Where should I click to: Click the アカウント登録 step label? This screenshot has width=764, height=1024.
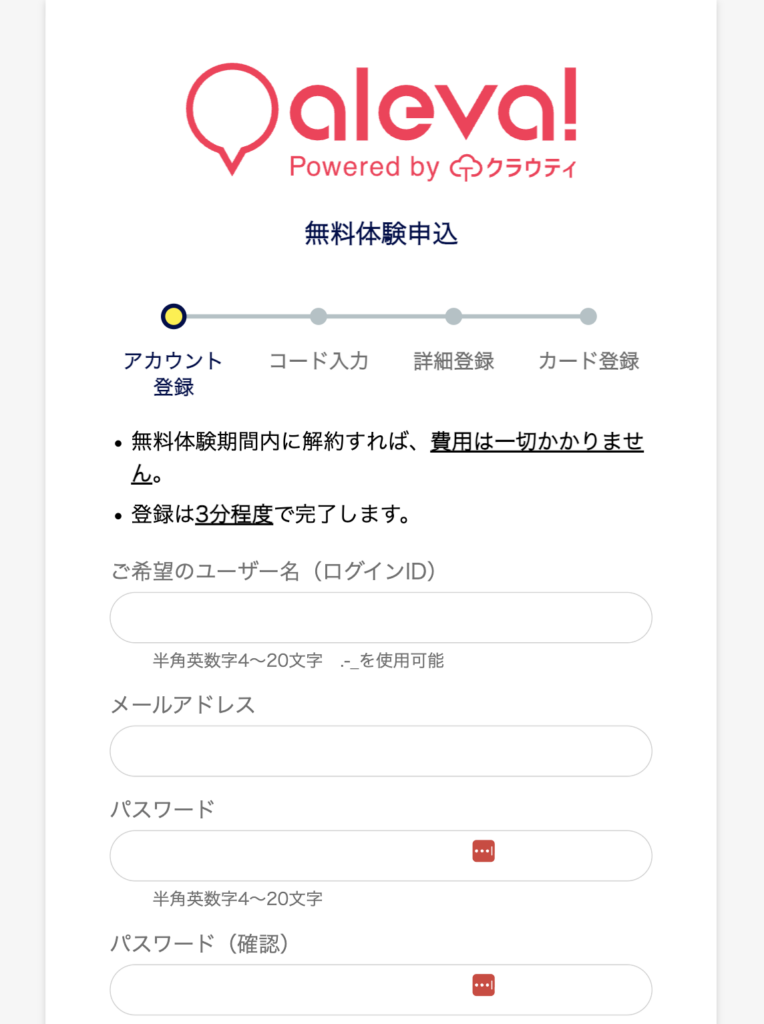[x=175, y=372]
